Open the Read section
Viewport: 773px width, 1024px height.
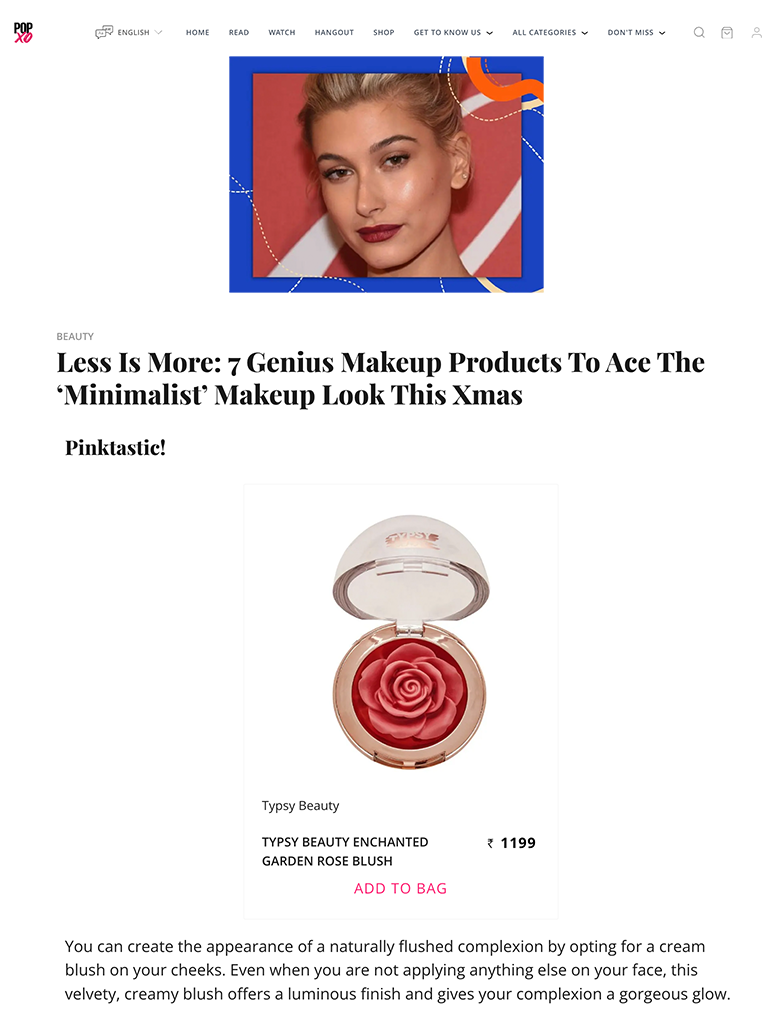(x=238, y=32)
